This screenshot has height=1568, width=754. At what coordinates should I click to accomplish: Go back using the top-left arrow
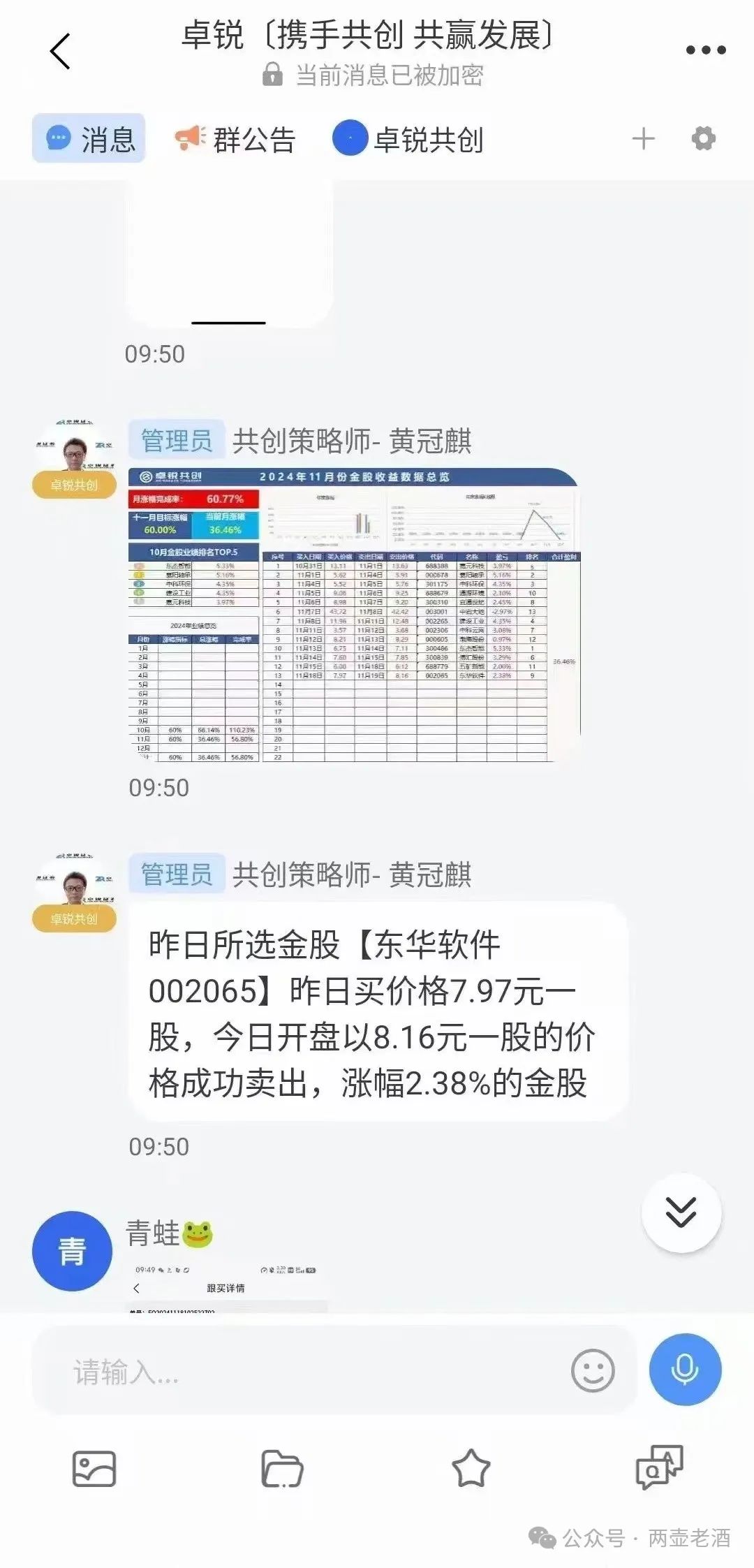point(61,51)
